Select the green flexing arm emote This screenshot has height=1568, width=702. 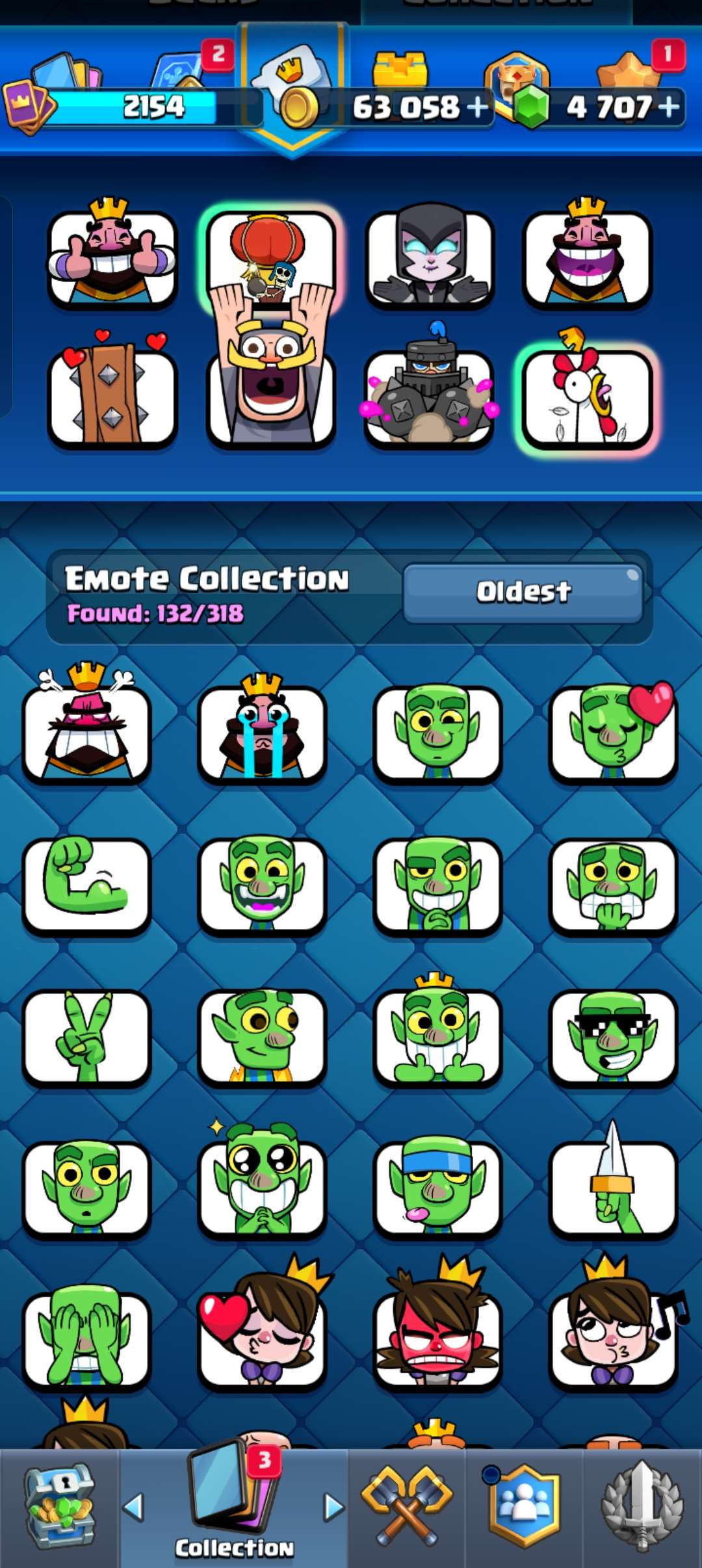(86, 884)
